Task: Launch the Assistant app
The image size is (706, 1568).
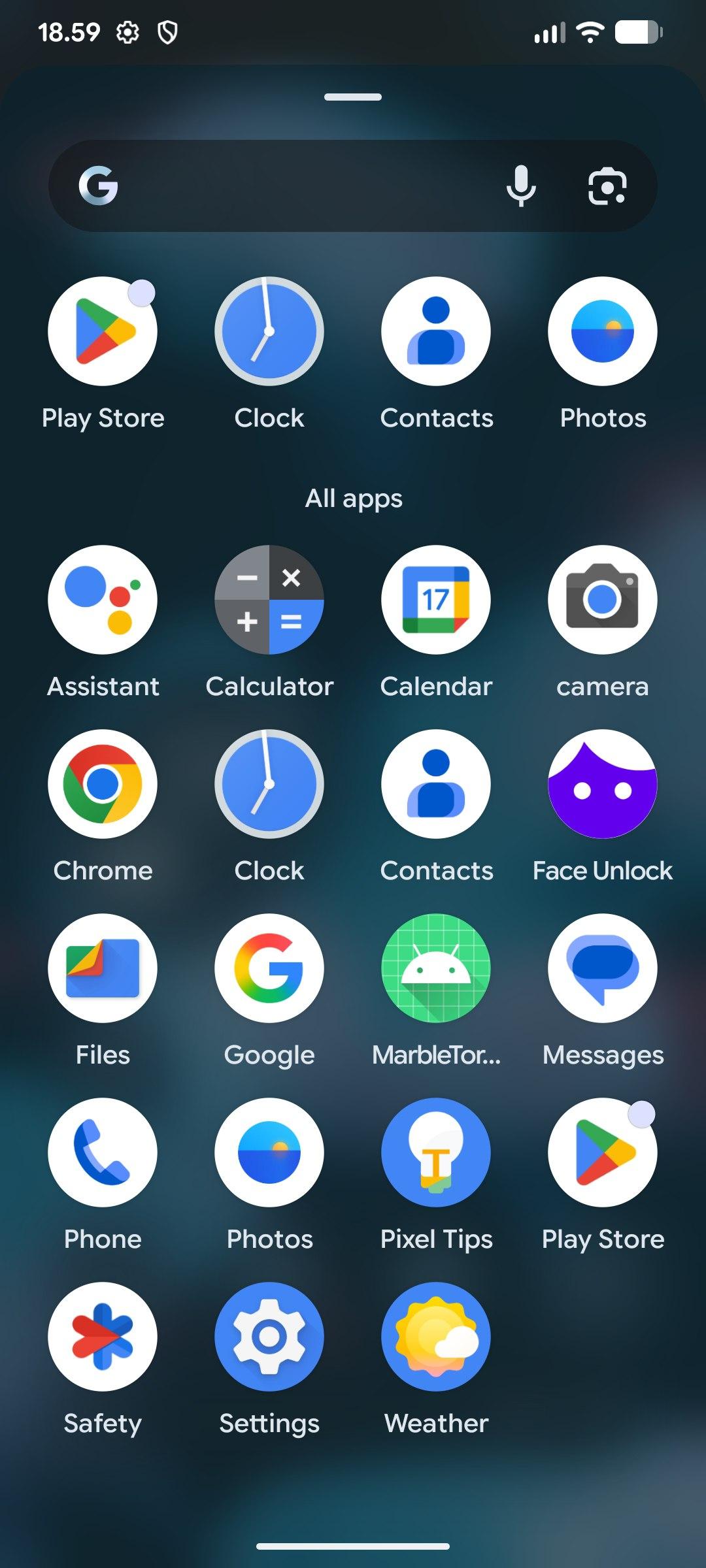Action: [103, 600]
